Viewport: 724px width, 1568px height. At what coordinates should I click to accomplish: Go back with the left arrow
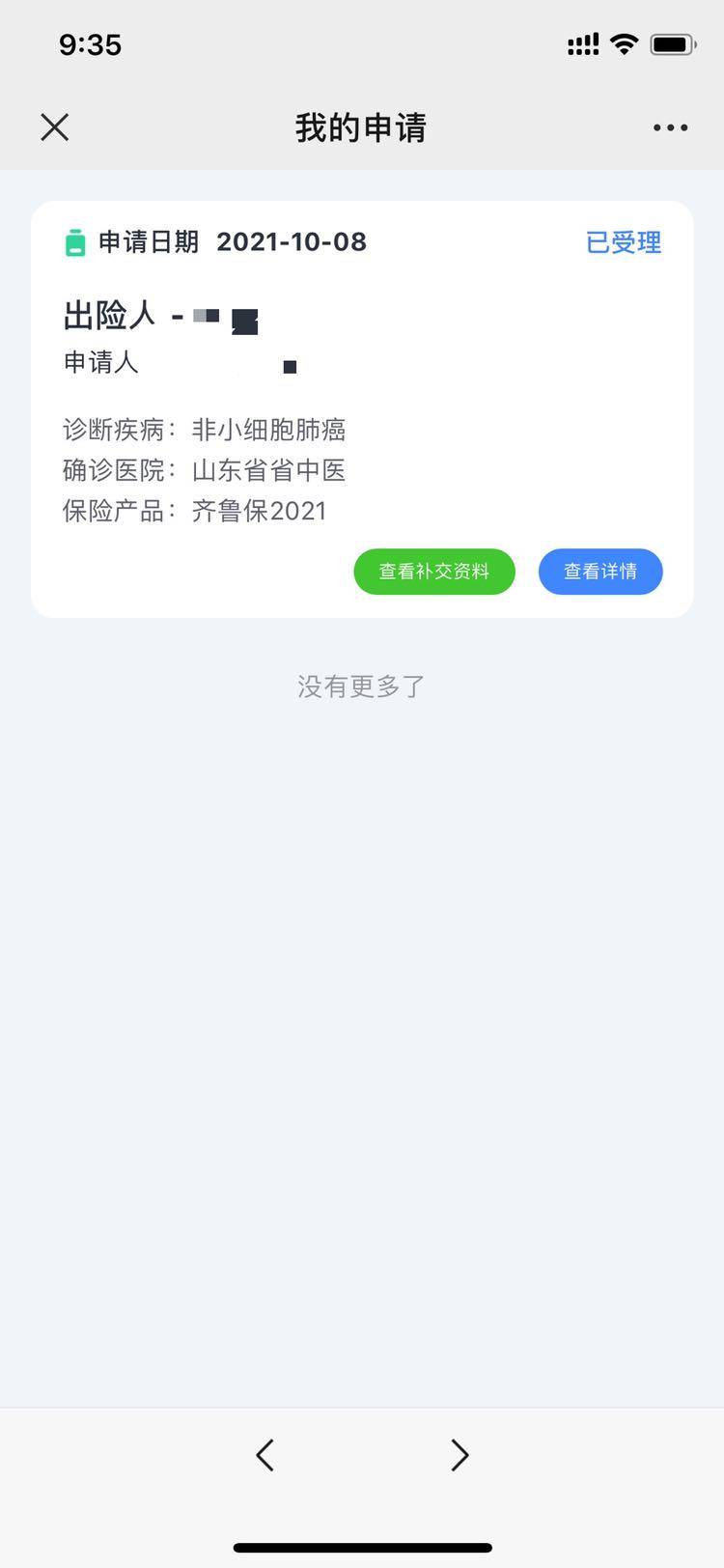point(265,1455)
